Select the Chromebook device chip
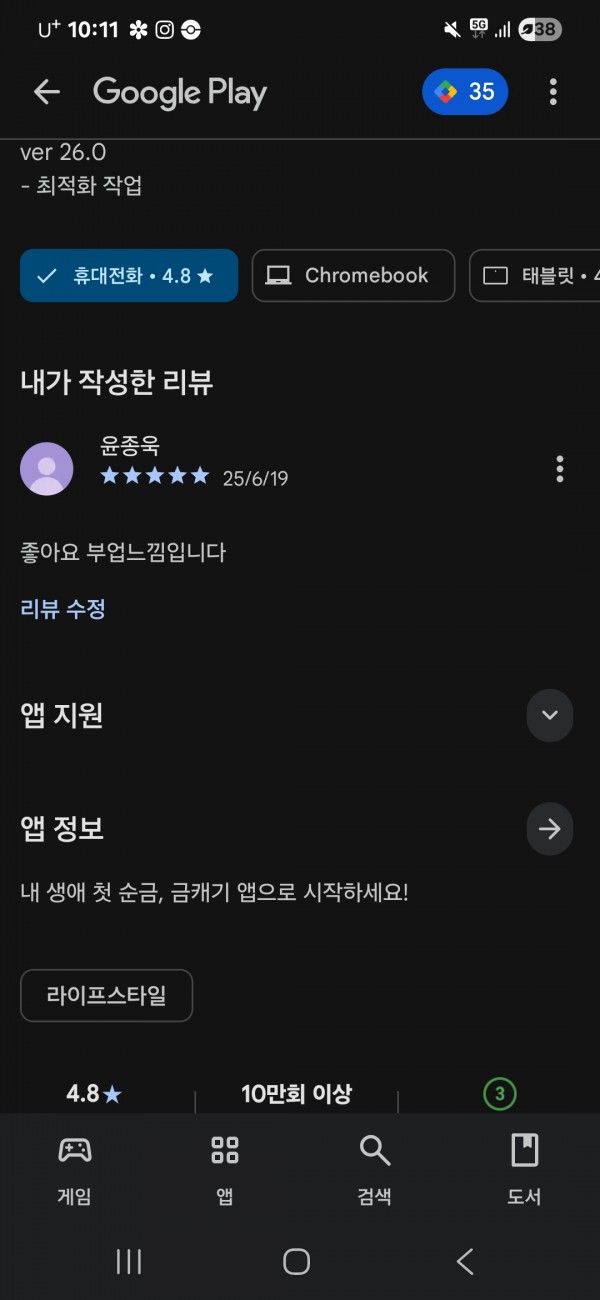The image size is (600, 1300). point(353,276)
